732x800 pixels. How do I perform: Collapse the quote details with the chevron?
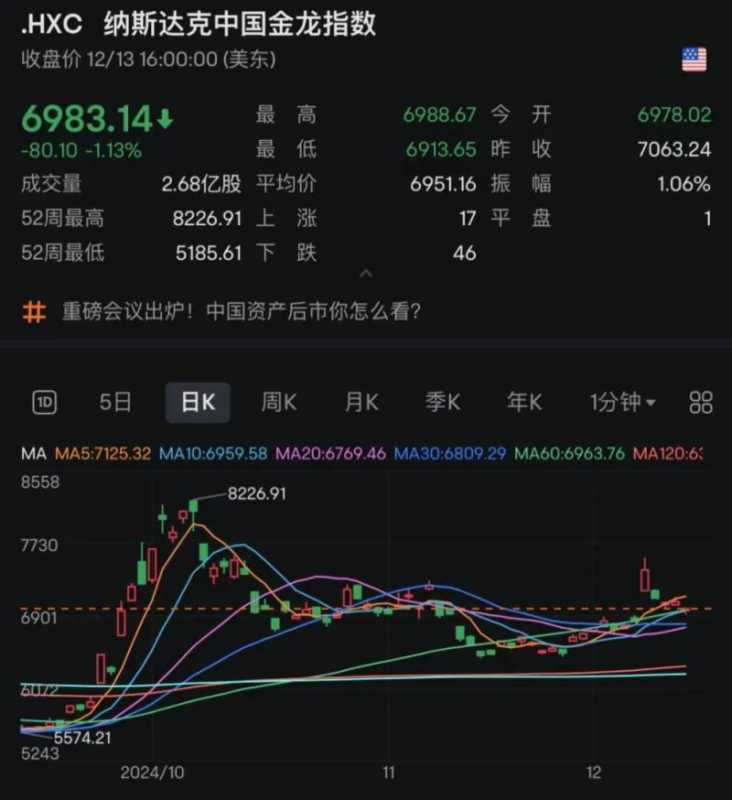[x=366, y=273]
